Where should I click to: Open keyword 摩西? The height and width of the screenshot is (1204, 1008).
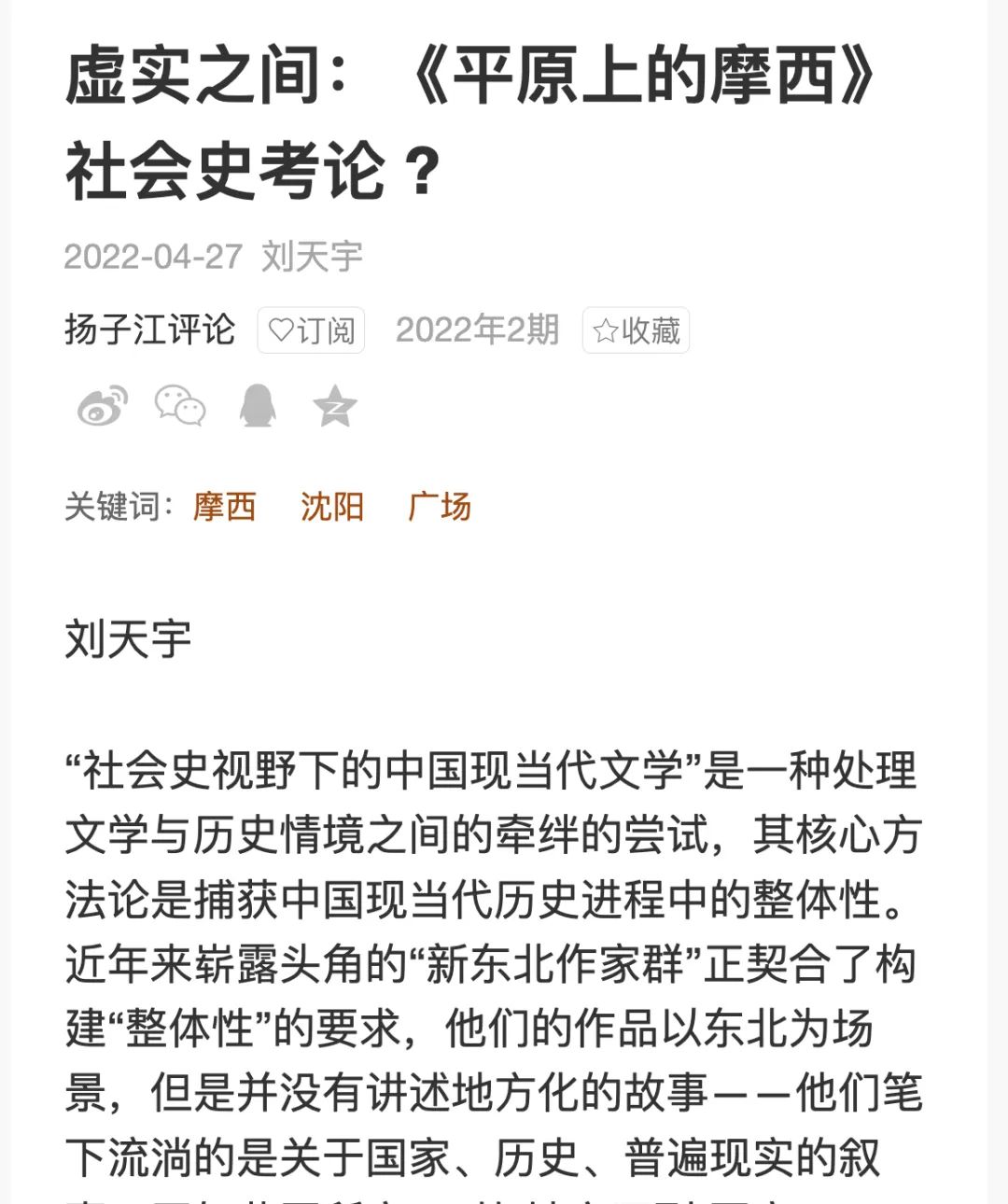224,507
